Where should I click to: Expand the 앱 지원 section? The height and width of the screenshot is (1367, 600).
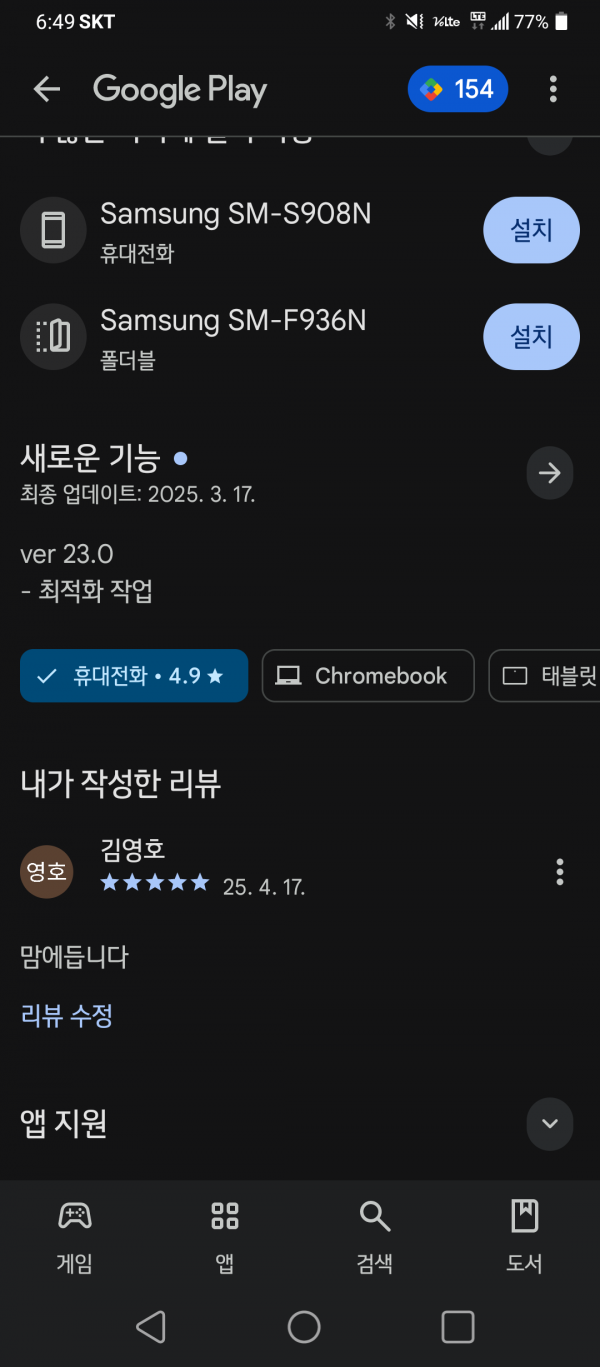tap(550, 1123)
